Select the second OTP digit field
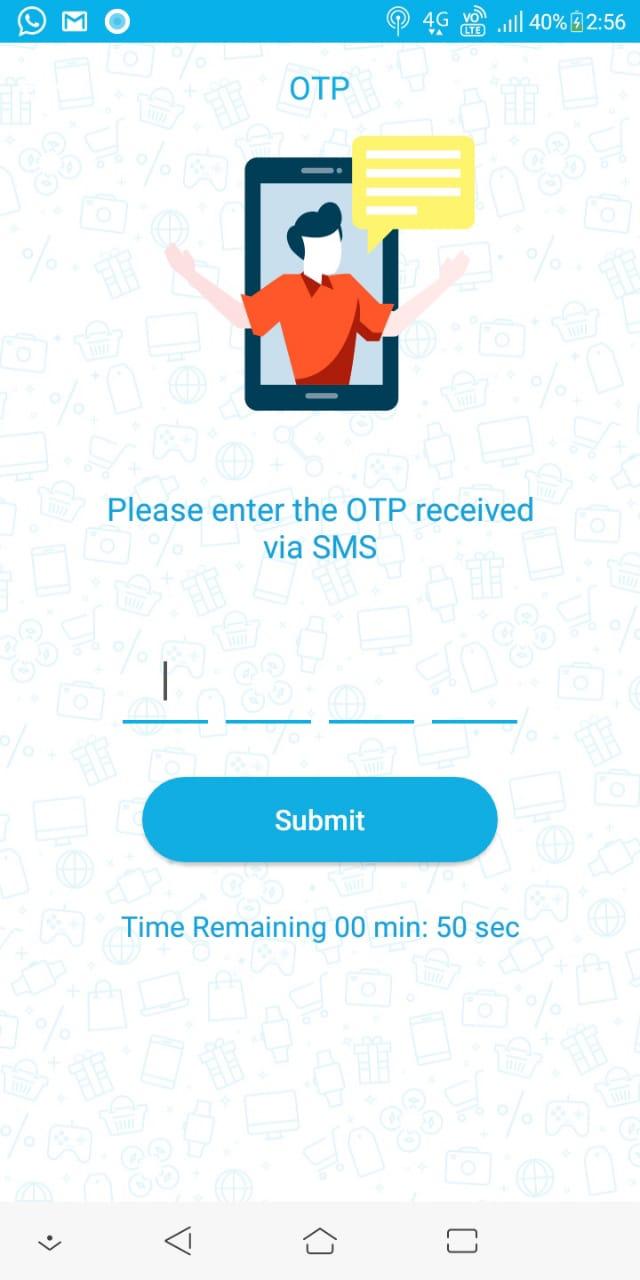This screenshot has width=640, height=1280. pos(268,690)
